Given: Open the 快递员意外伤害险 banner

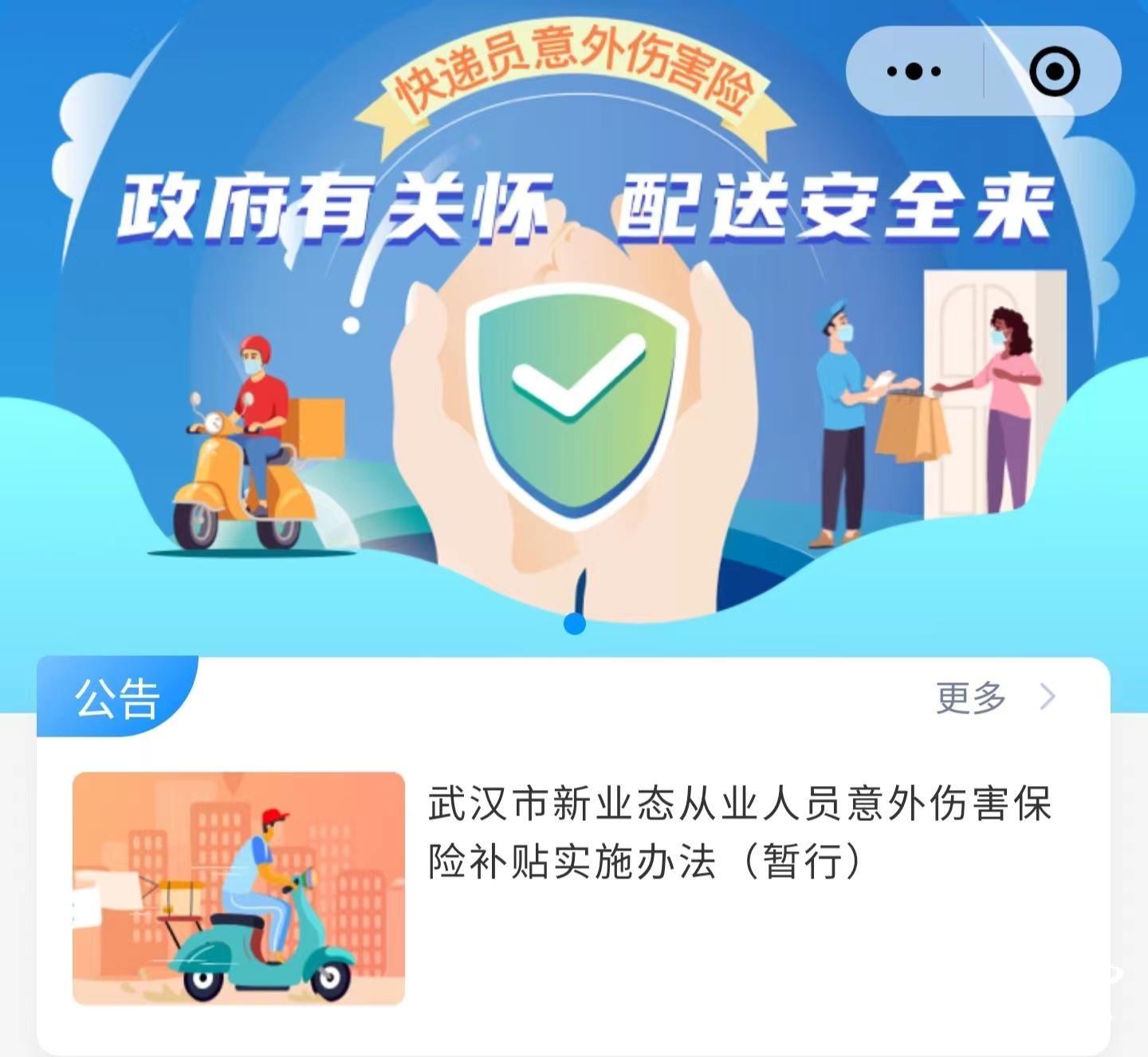Looking at the screenshot, I should tap(574, 359).
